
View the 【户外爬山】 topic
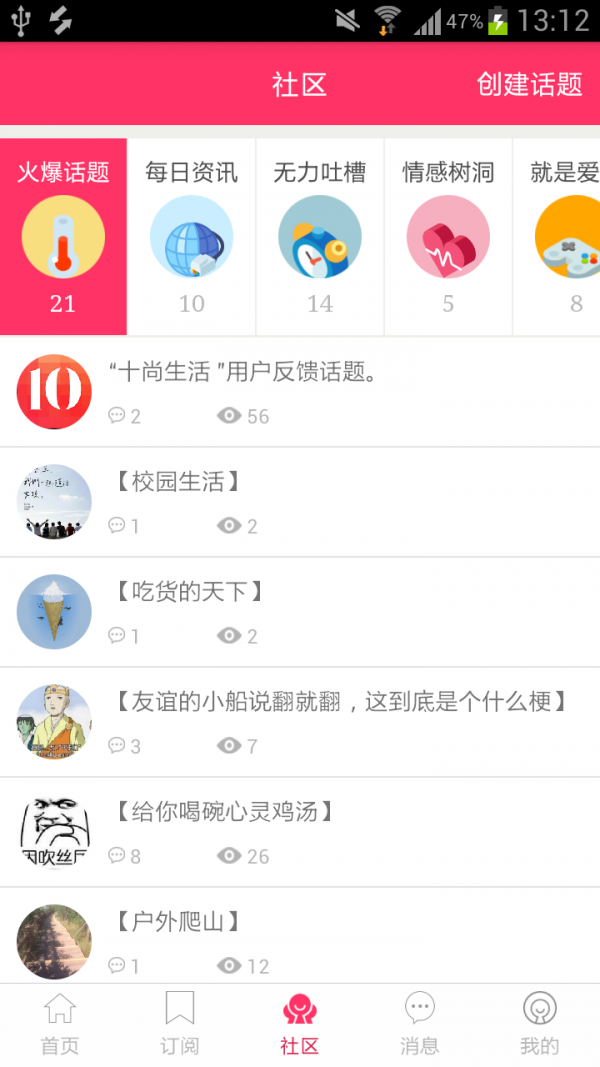pyautogui.click(x=300, y=940)
